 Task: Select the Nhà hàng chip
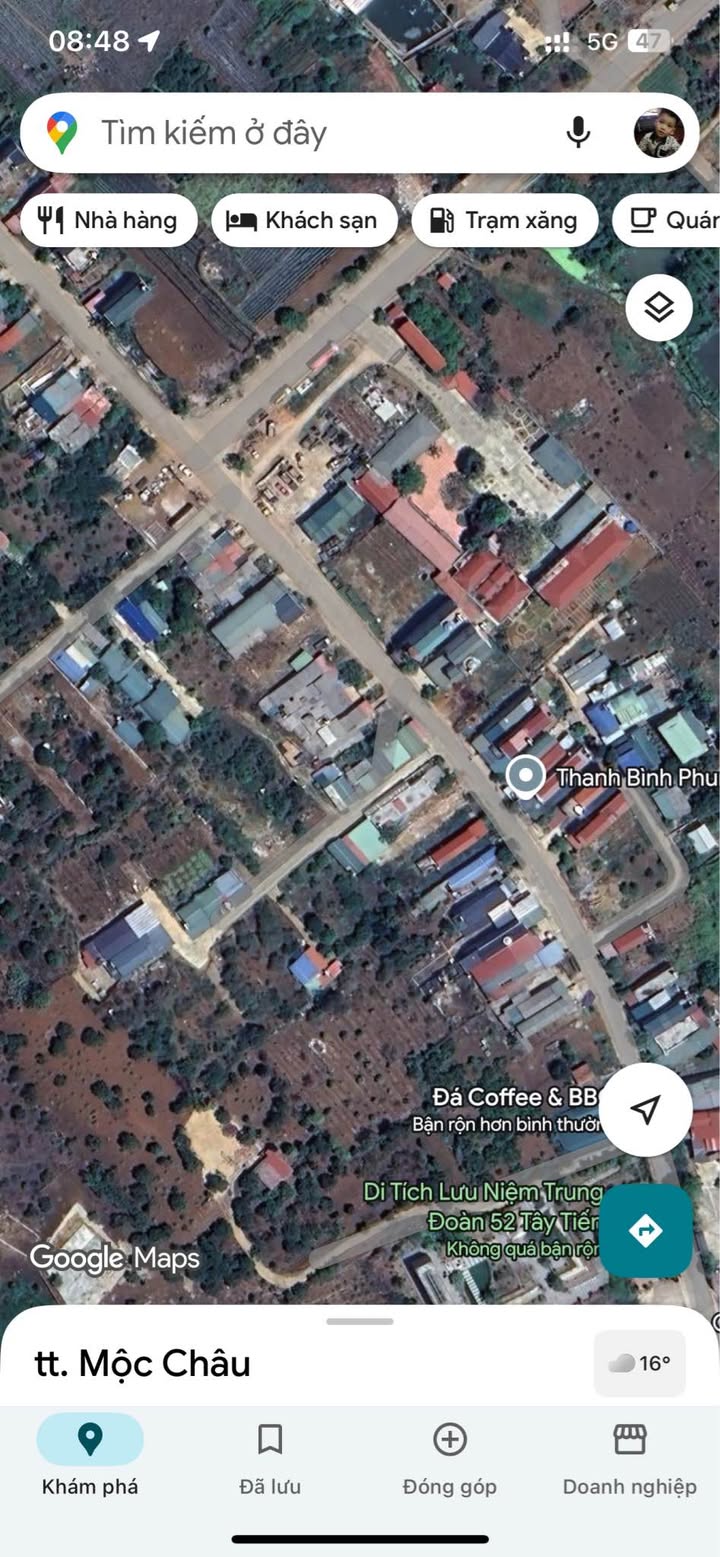click(107, 220)
